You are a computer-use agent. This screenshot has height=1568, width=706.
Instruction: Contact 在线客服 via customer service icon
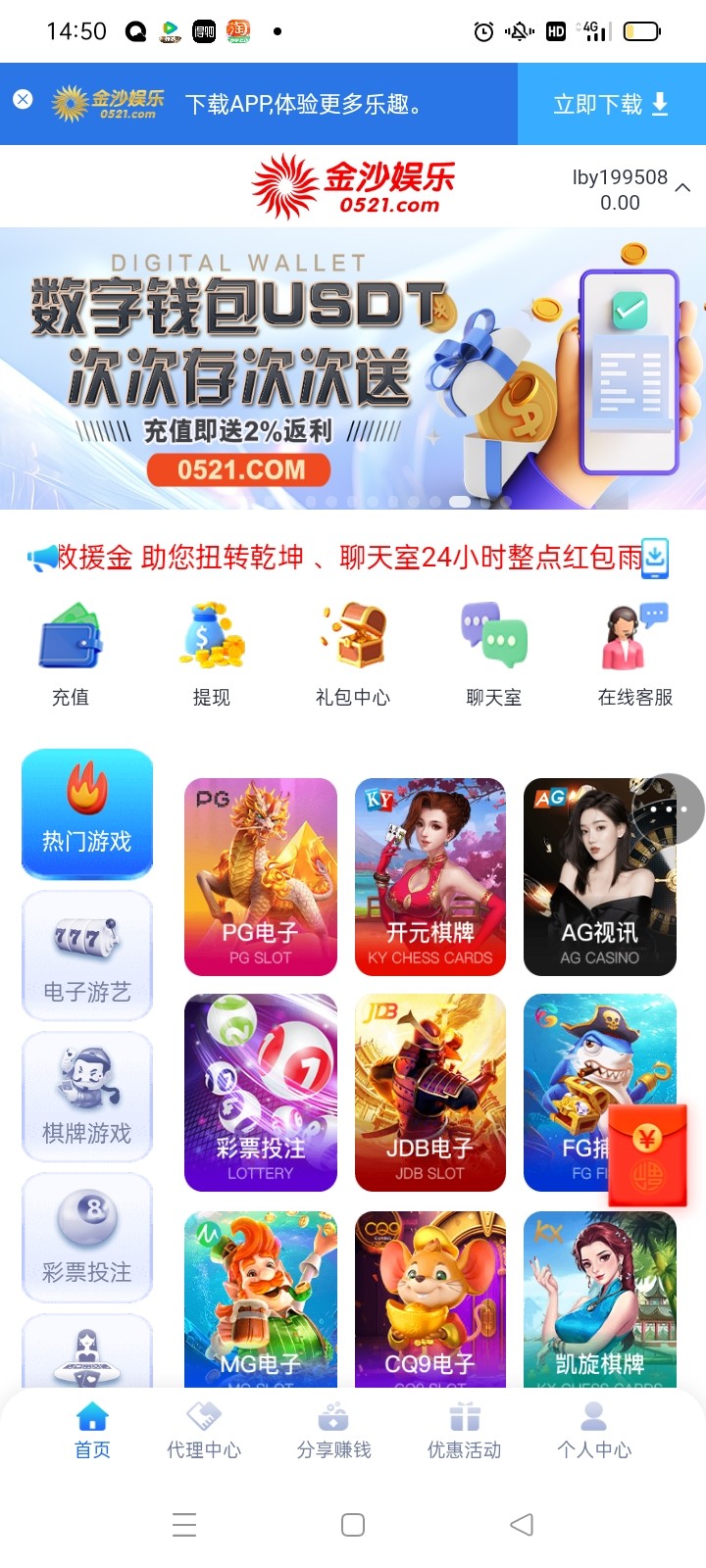click(632, 637)
